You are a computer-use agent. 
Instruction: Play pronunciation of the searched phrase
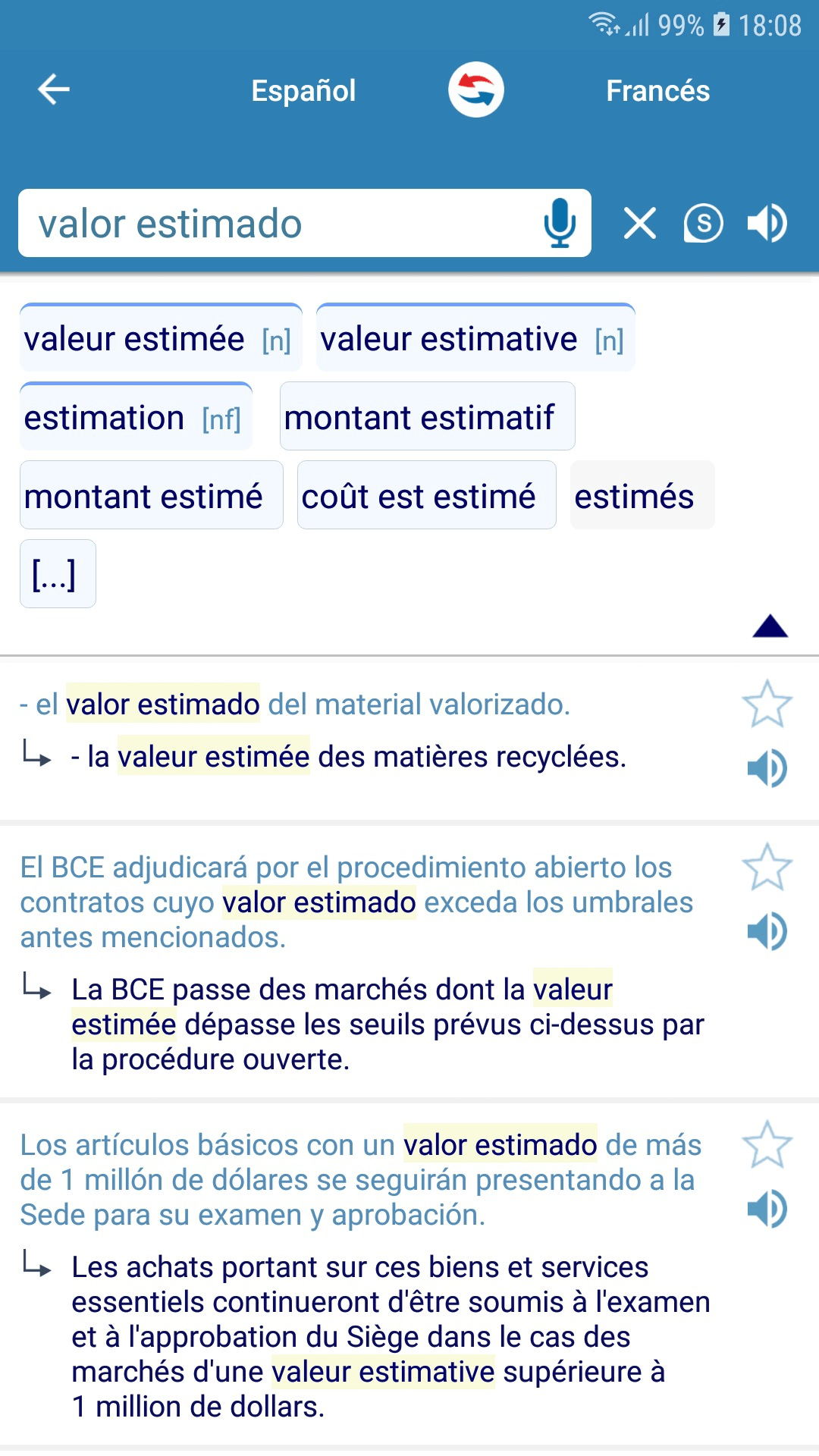[767, 224]
